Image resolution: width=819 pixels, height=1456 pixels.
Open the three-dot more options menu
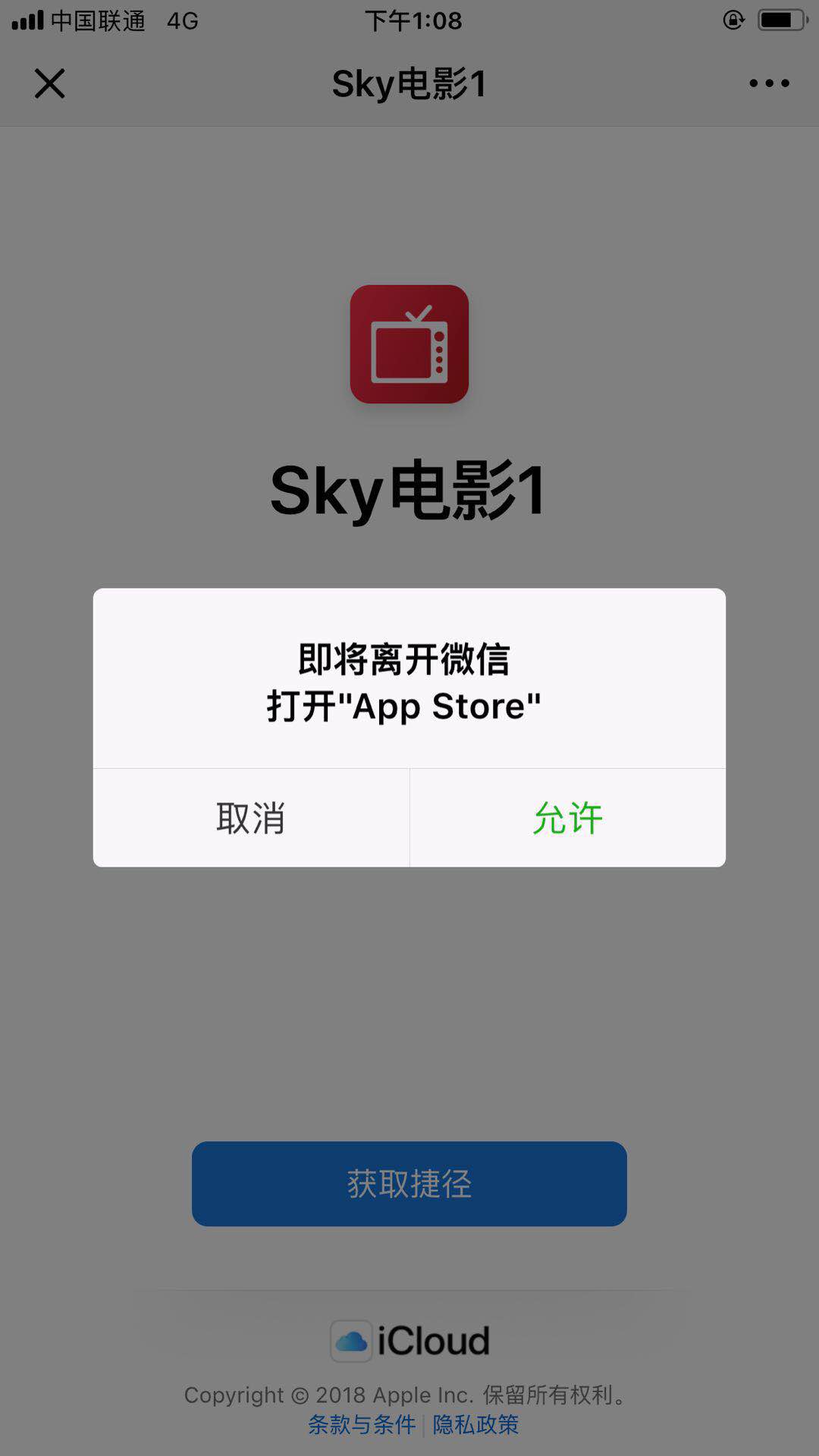(x=769, y=83)
